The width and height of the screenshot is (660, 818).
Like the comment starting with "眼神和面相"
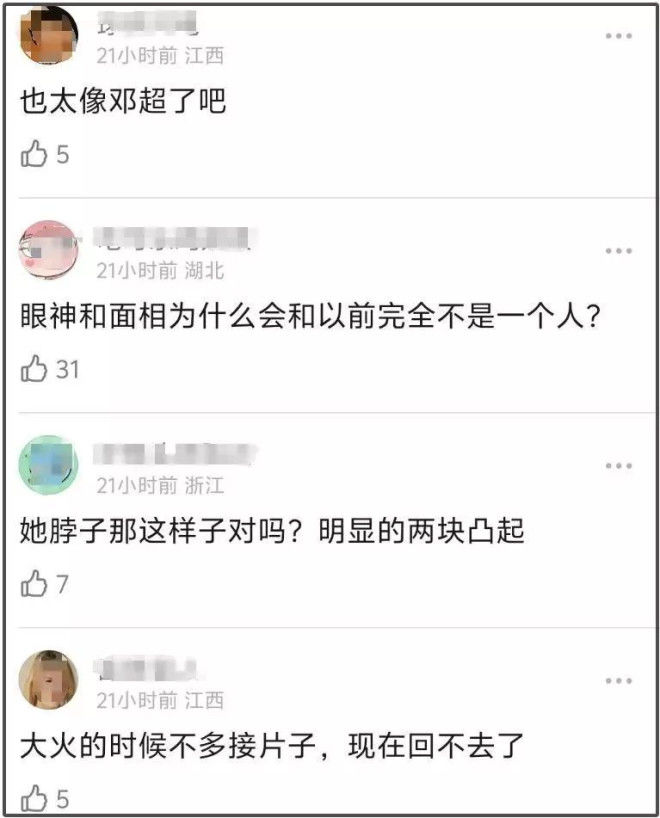[x=35, y=370]
